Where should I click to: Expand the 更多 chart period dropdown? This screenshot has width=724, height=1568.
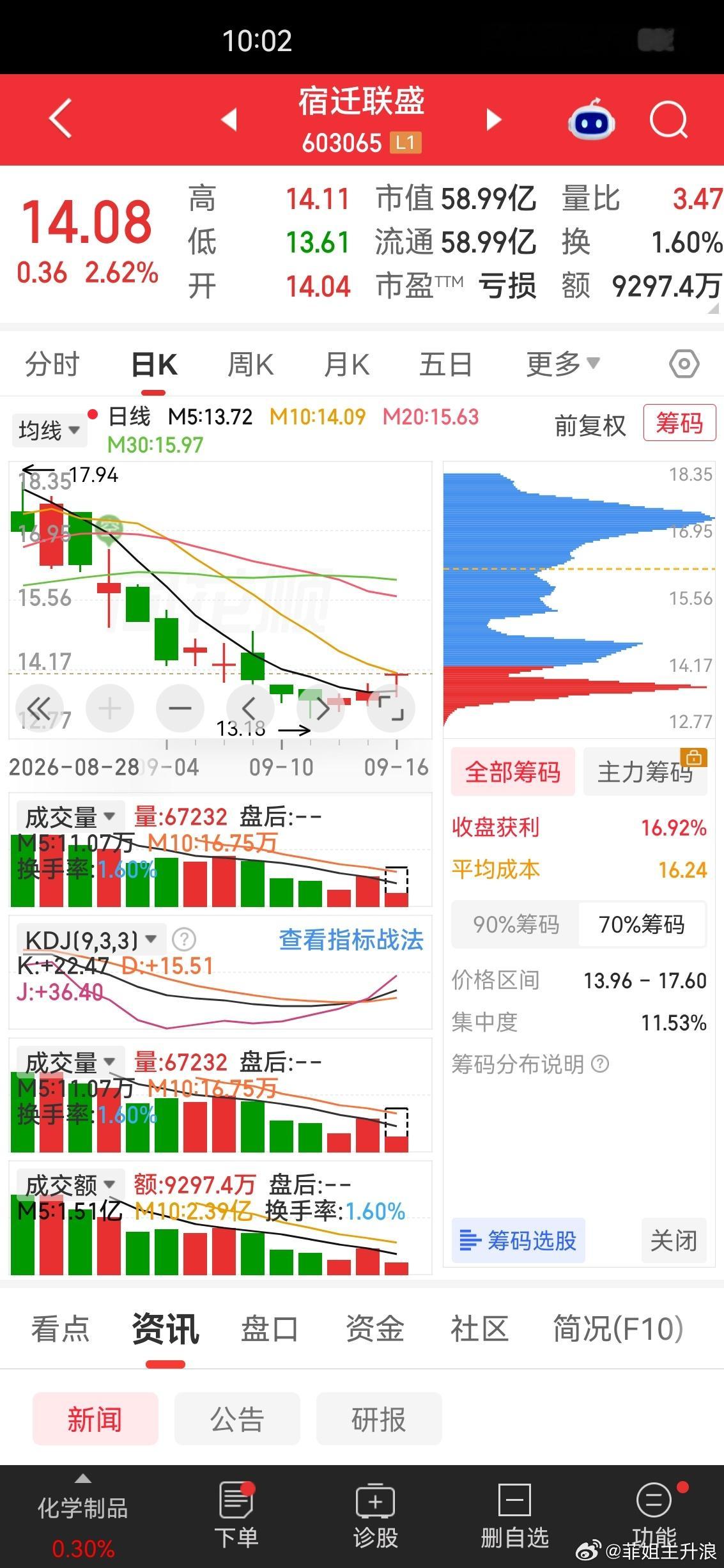(563, 364)
